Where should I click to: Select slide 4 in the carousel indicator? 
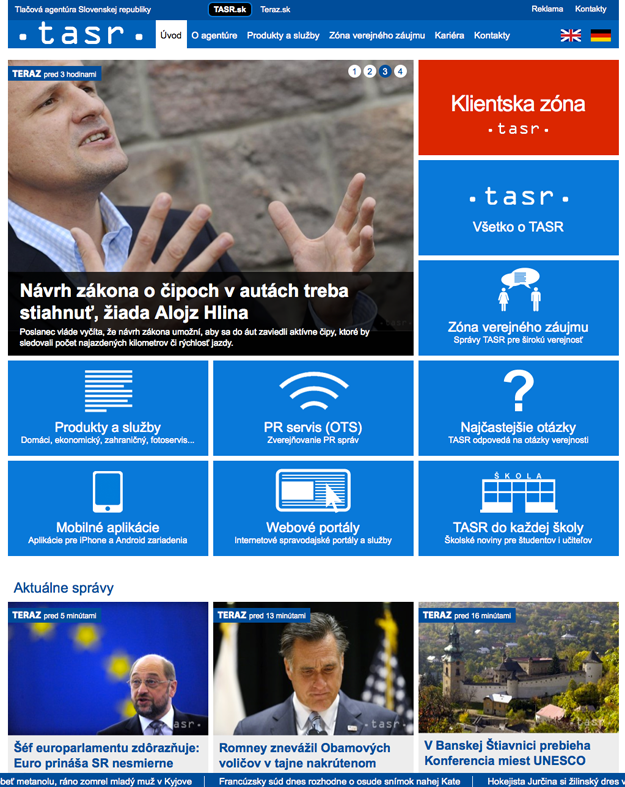pos(400,72)
